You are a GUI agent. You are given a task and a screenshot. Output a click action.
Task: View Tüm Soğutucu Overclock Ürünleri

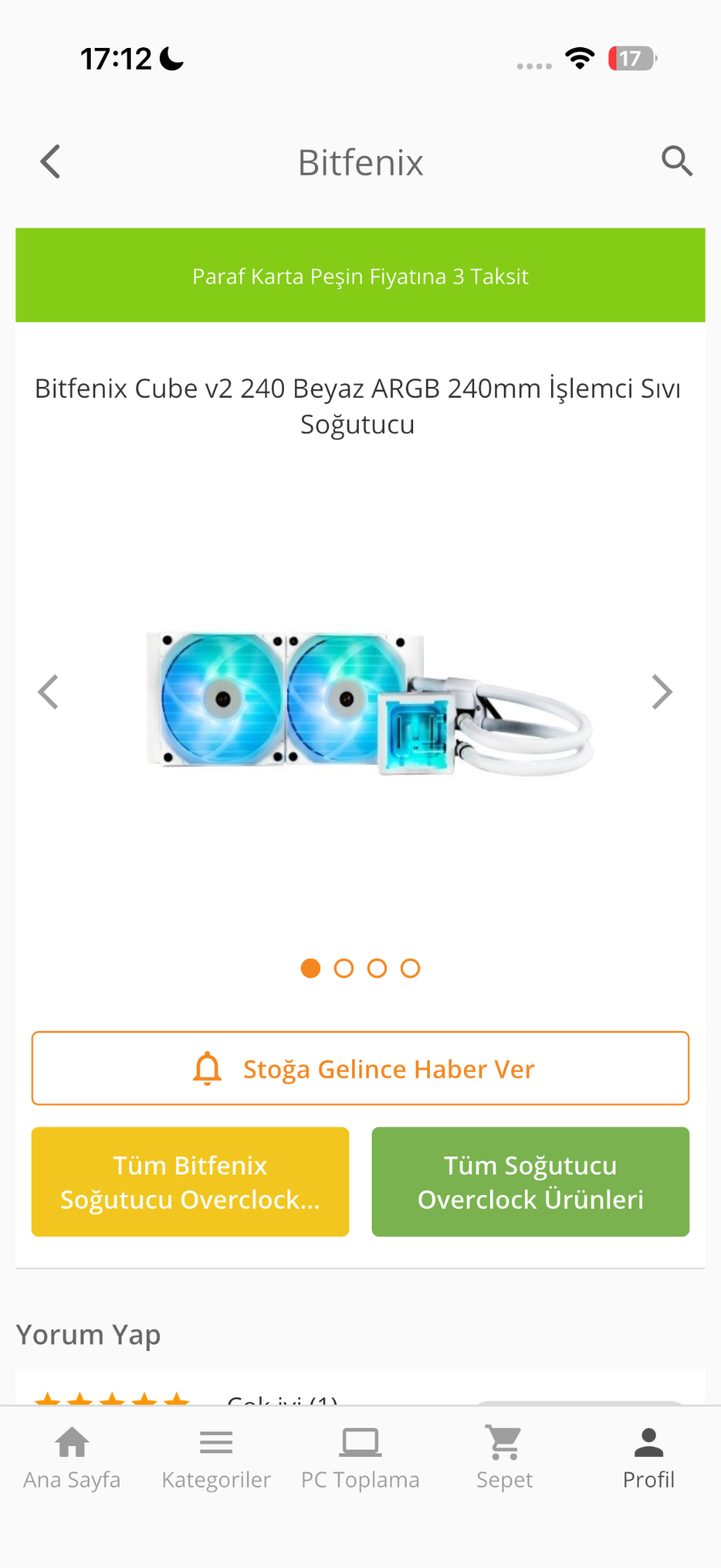[530, 1182]
